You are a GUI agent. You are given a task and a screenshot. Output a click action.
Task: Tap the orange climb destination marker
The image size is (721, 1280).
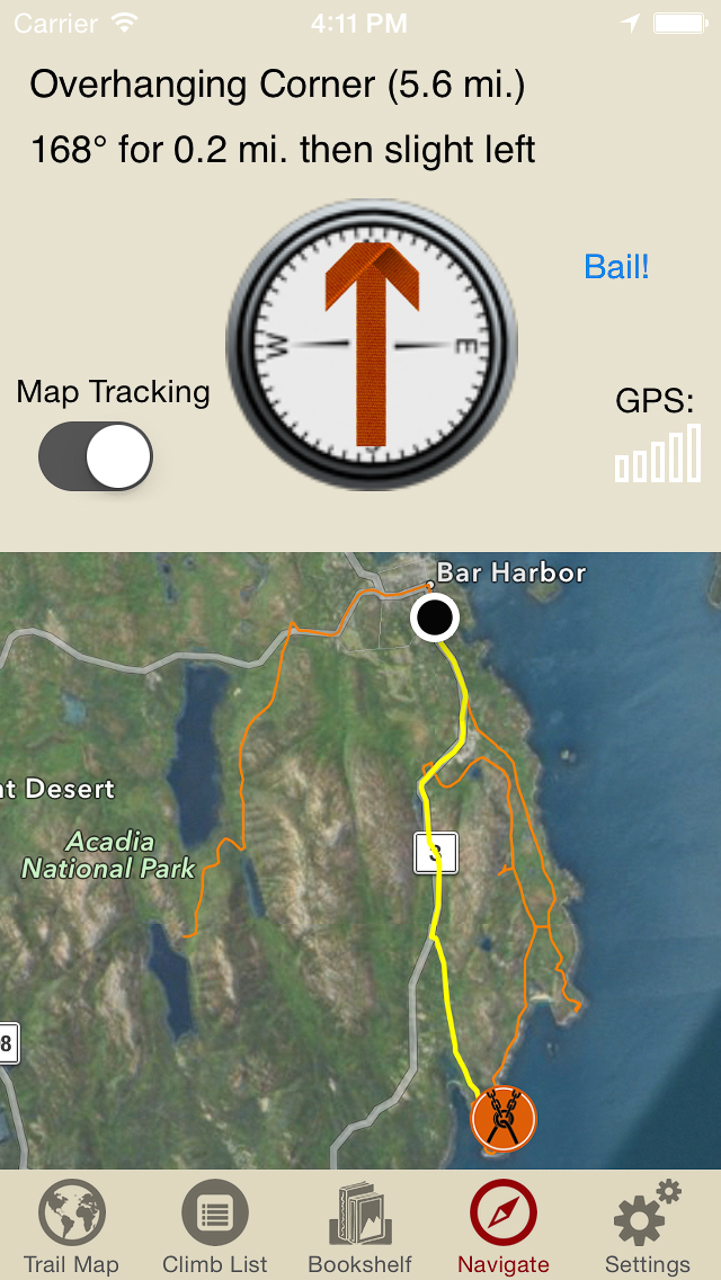pos(503,1119)
